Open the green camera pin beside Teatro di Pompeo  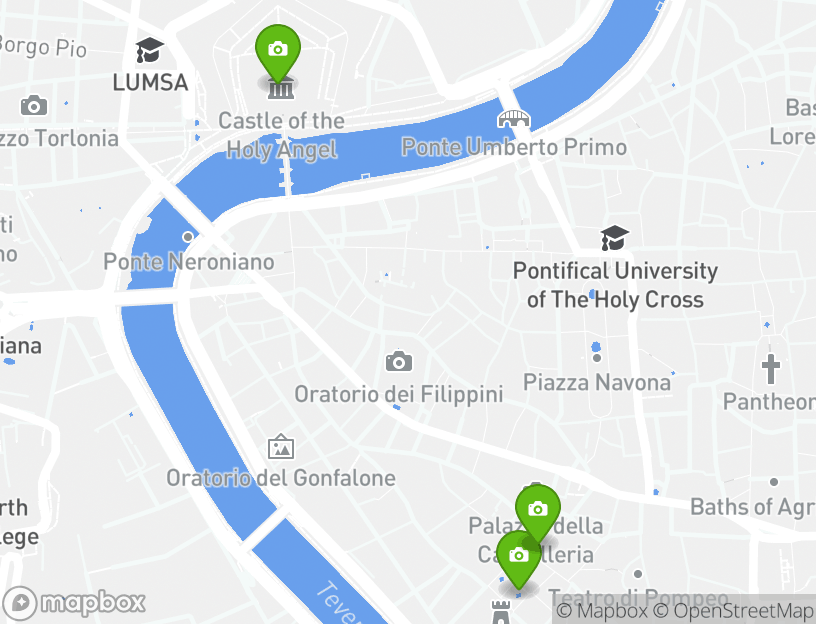click(518, 556)
